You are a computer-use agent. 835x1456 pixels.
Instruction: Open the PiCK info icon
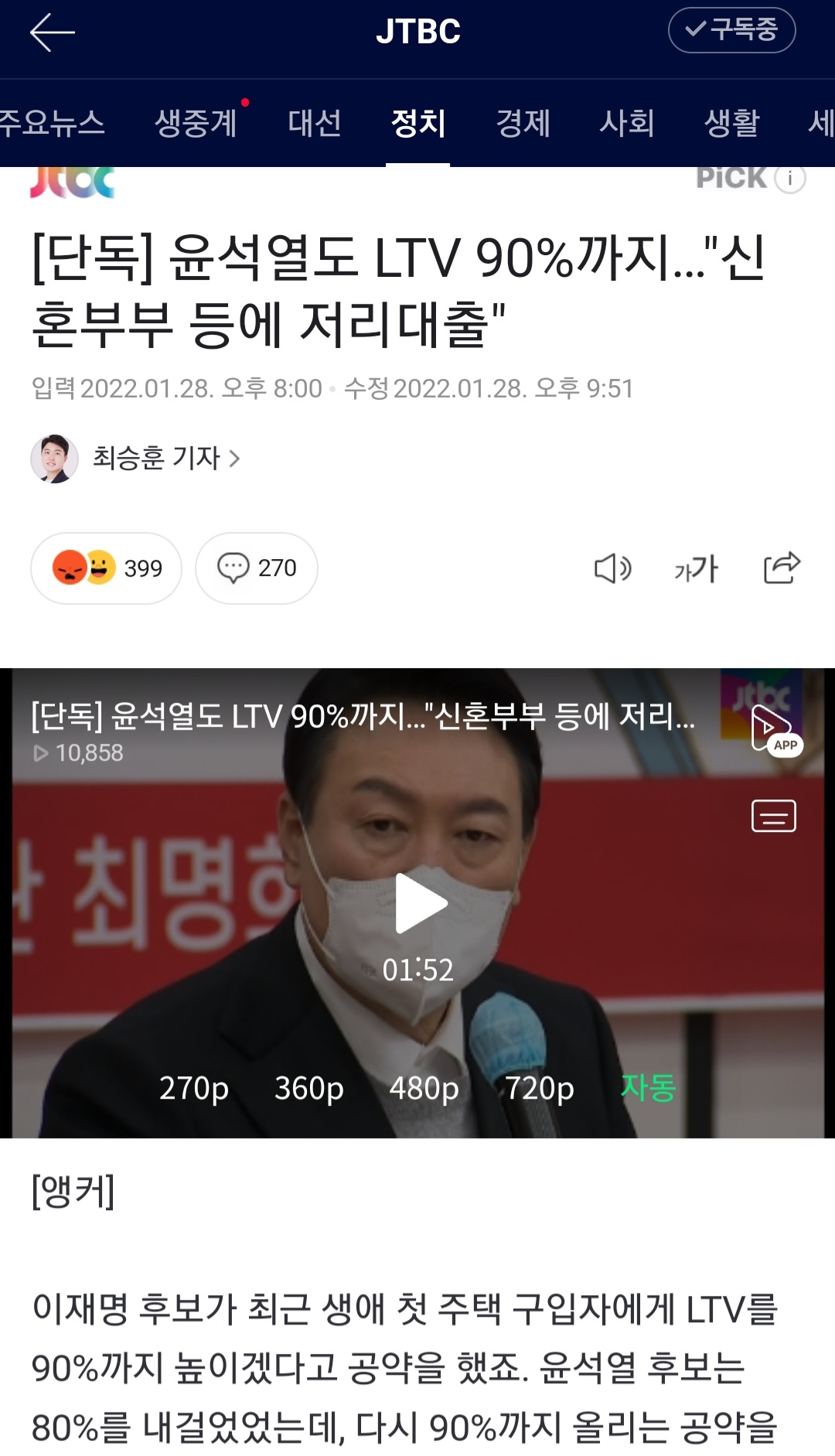(789, 179)
